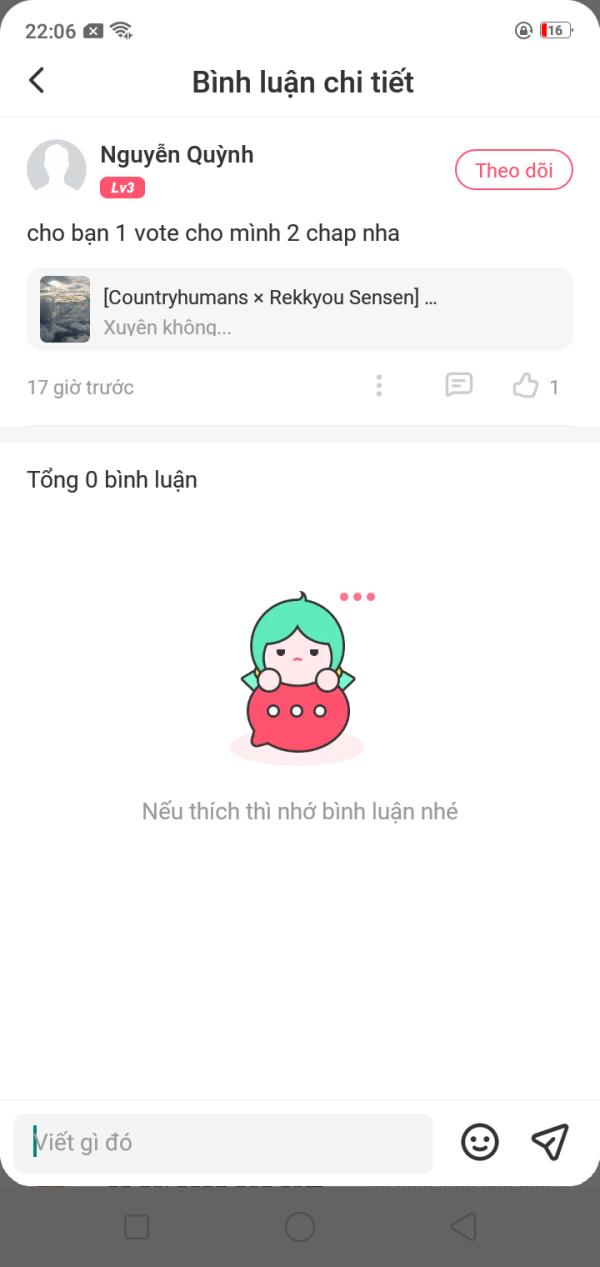600x1267 pixels.
Task: Tap the system home button
Action: 300,1227
